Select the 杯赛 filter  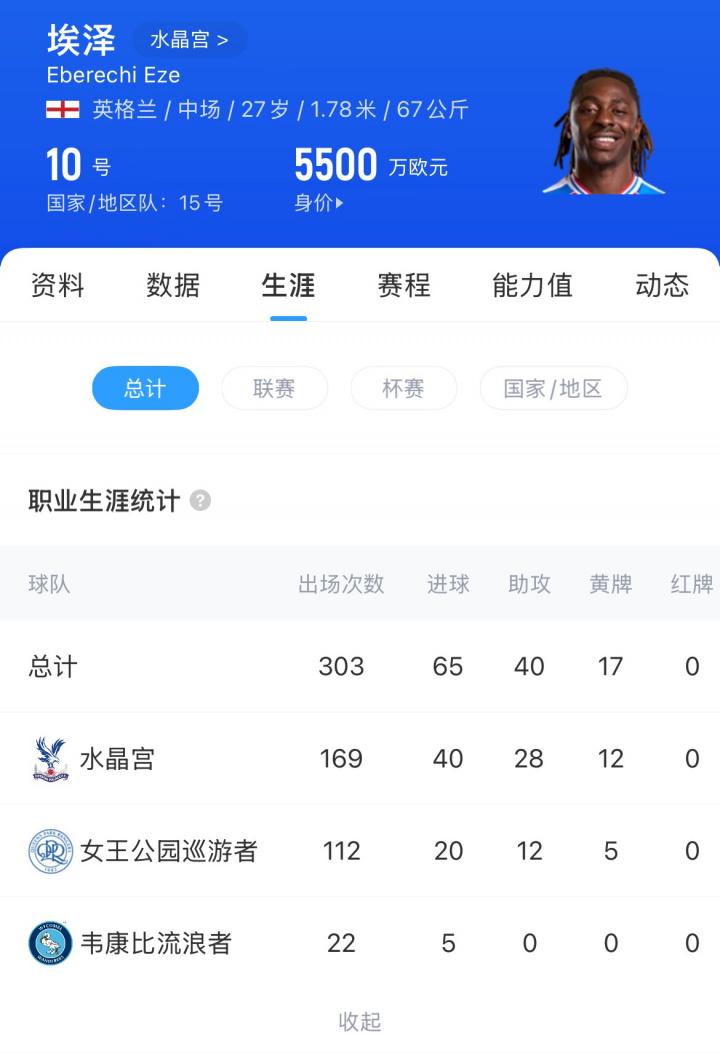(x=403, y=389)
